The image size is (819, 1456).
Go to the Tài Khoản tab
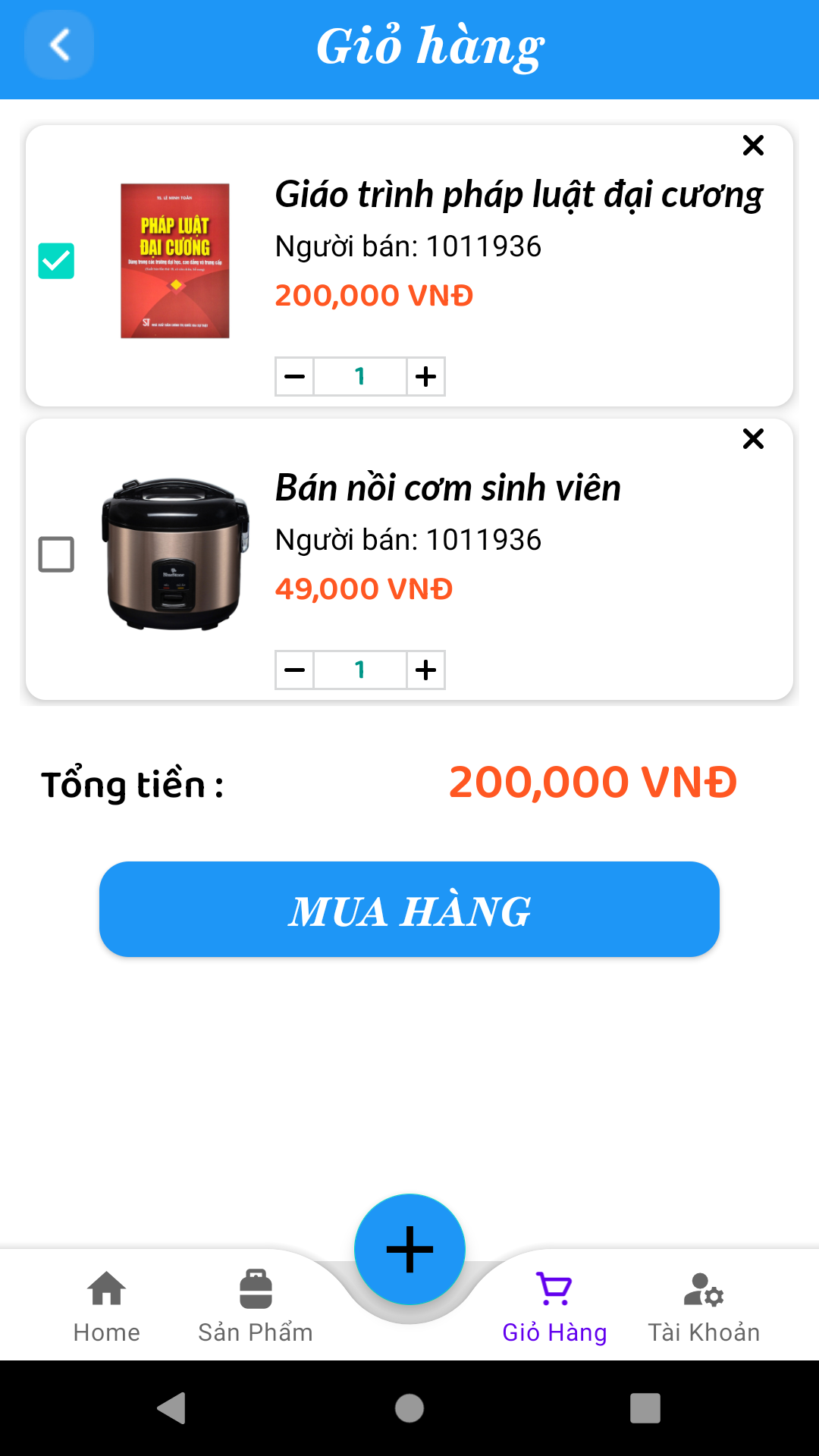tap(704, 1306)
